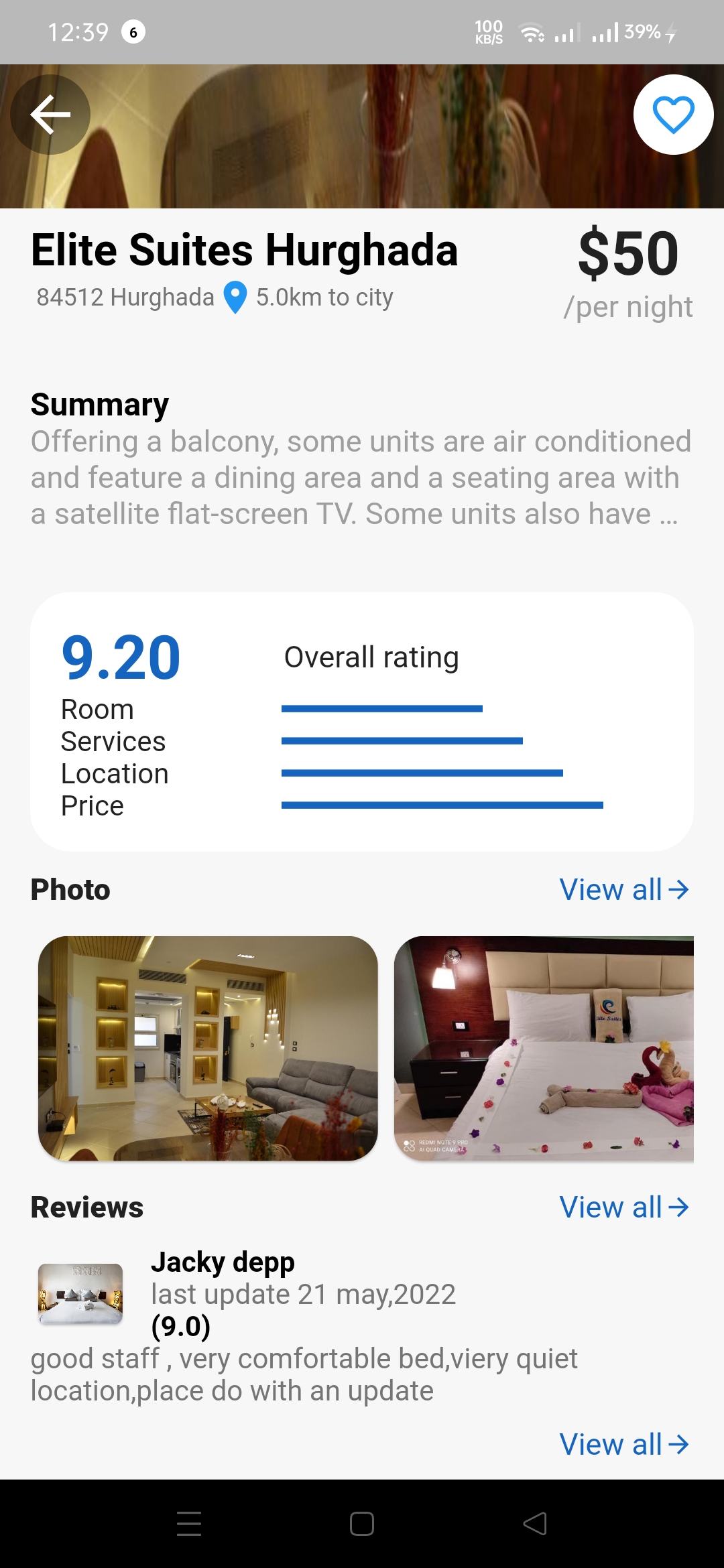The image size is (724, 1568).
Task: Tap the recents button in the navigation bar
Action: pos(189,1524)
